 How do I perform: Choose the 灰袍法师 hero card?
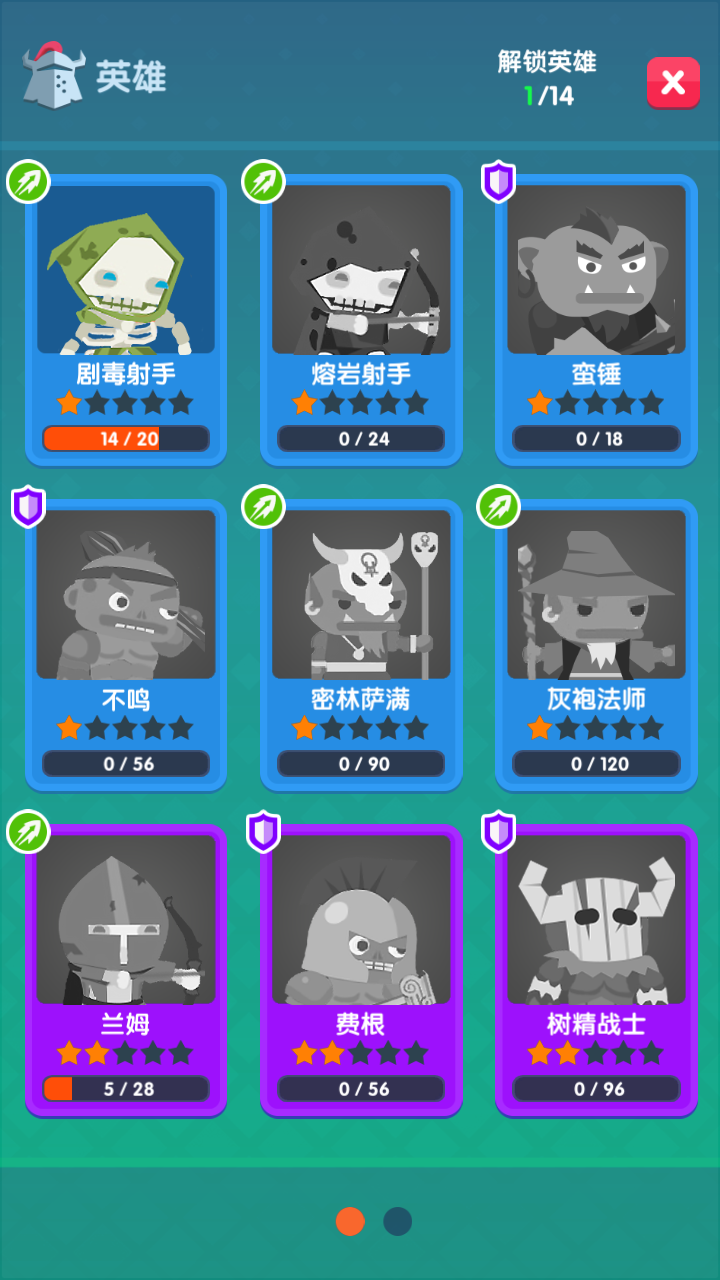596,645
